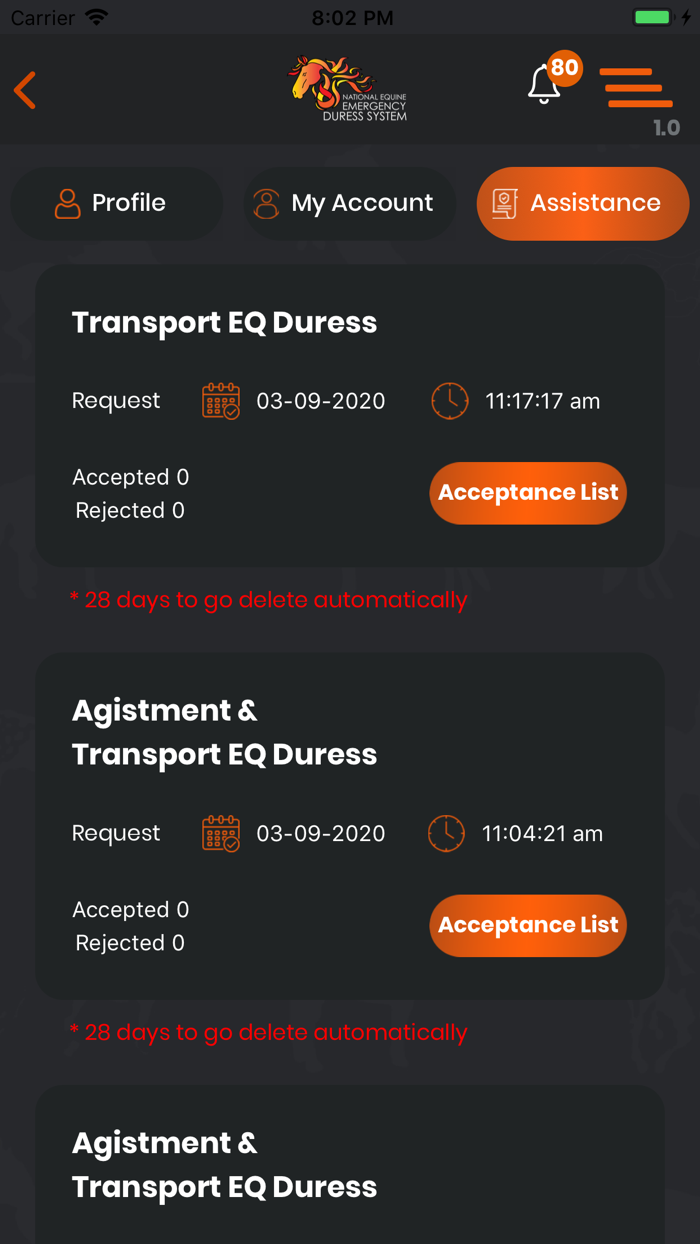Viewport: 700px width, 1244px height.
Task: View Acceptance List for 11:17:17 am request
Action: [x=528, y=493]
